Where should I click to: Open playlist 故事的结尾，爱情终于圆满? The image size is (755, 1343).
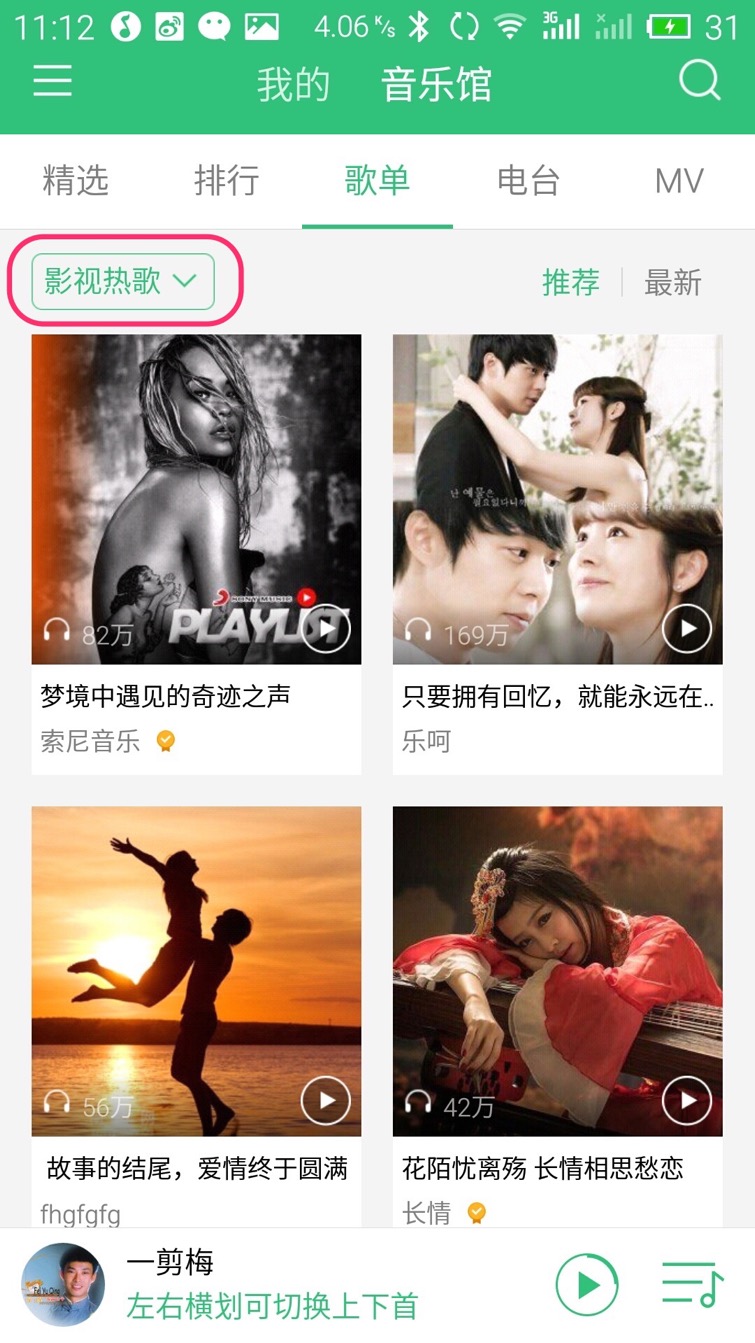pos(196,970)
